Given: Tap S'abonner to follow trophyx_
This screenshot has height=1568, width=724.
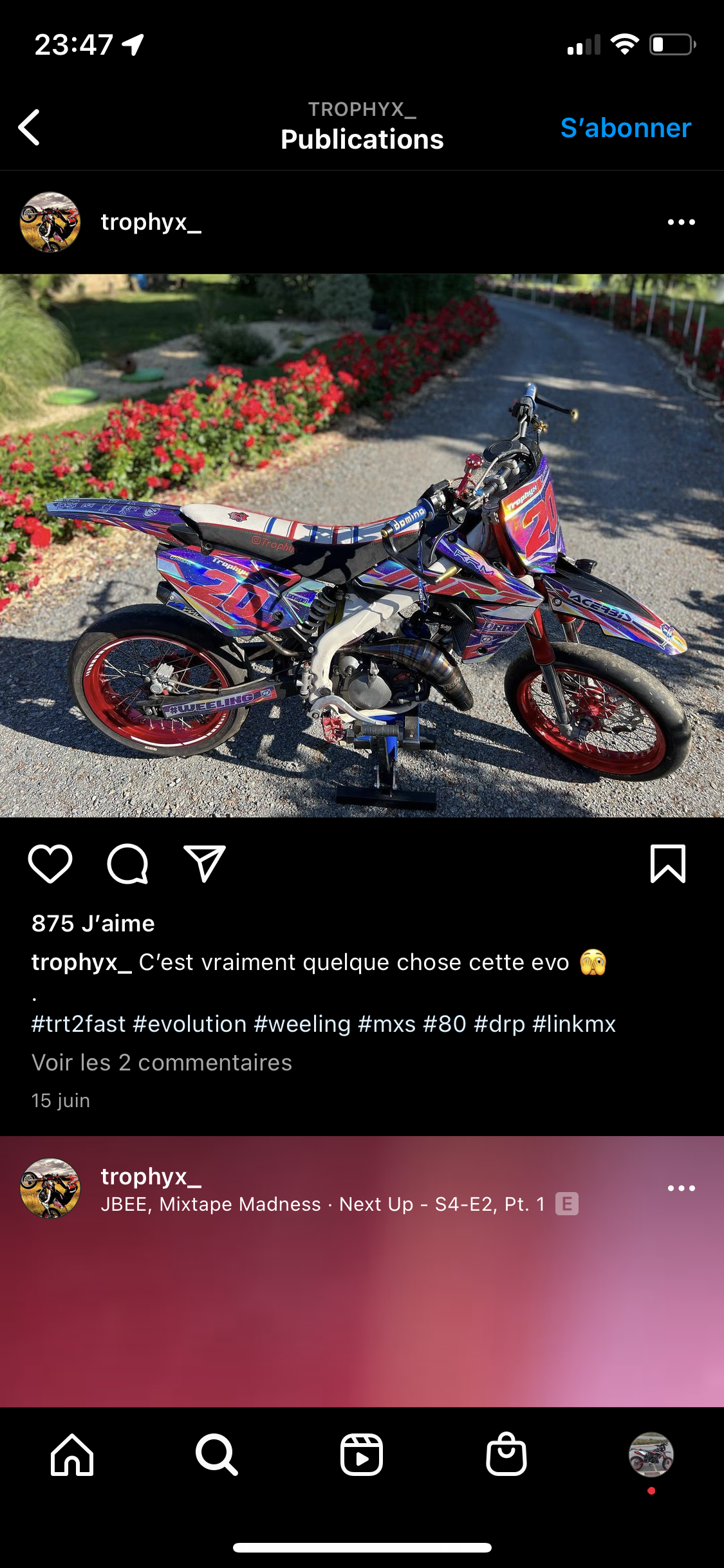Looking at the screenshot, I should [625, 128].
